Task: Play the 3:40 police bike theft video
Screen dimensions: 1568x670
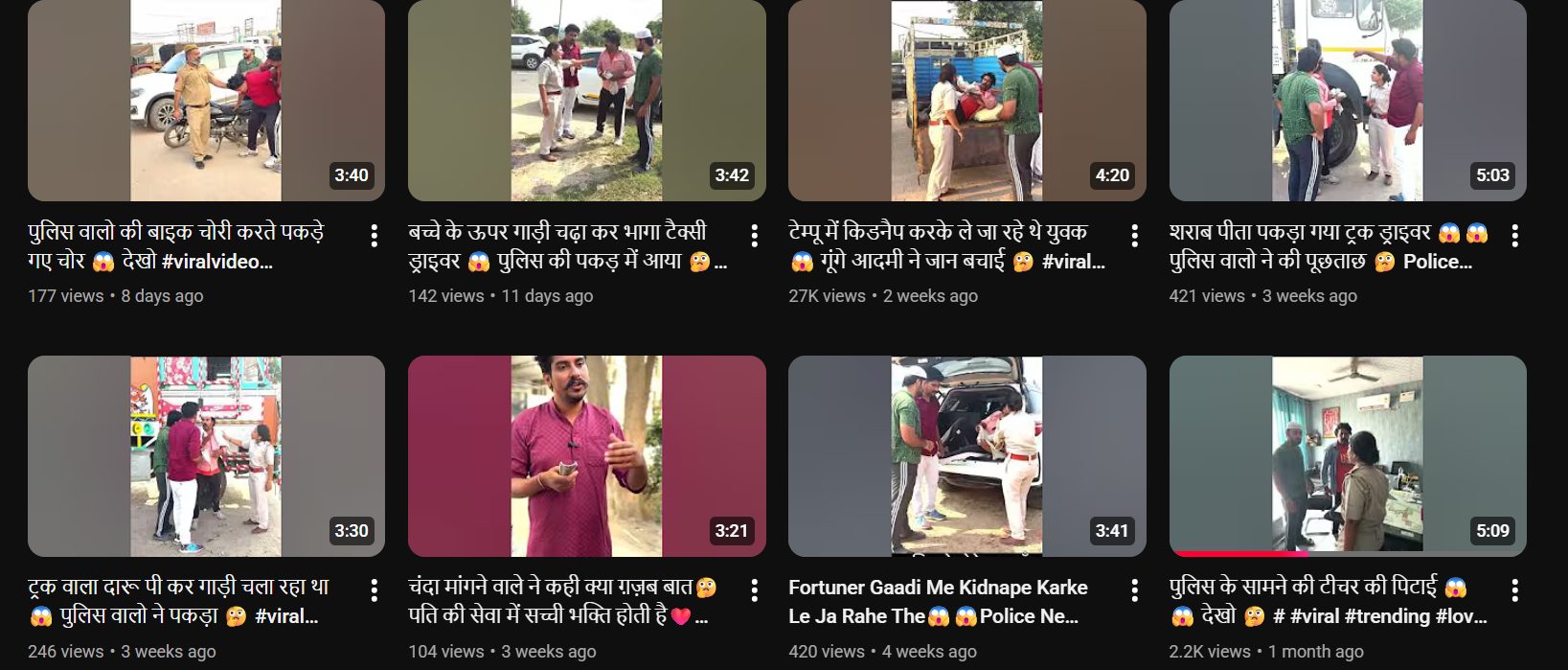Action: coord(206,101)
